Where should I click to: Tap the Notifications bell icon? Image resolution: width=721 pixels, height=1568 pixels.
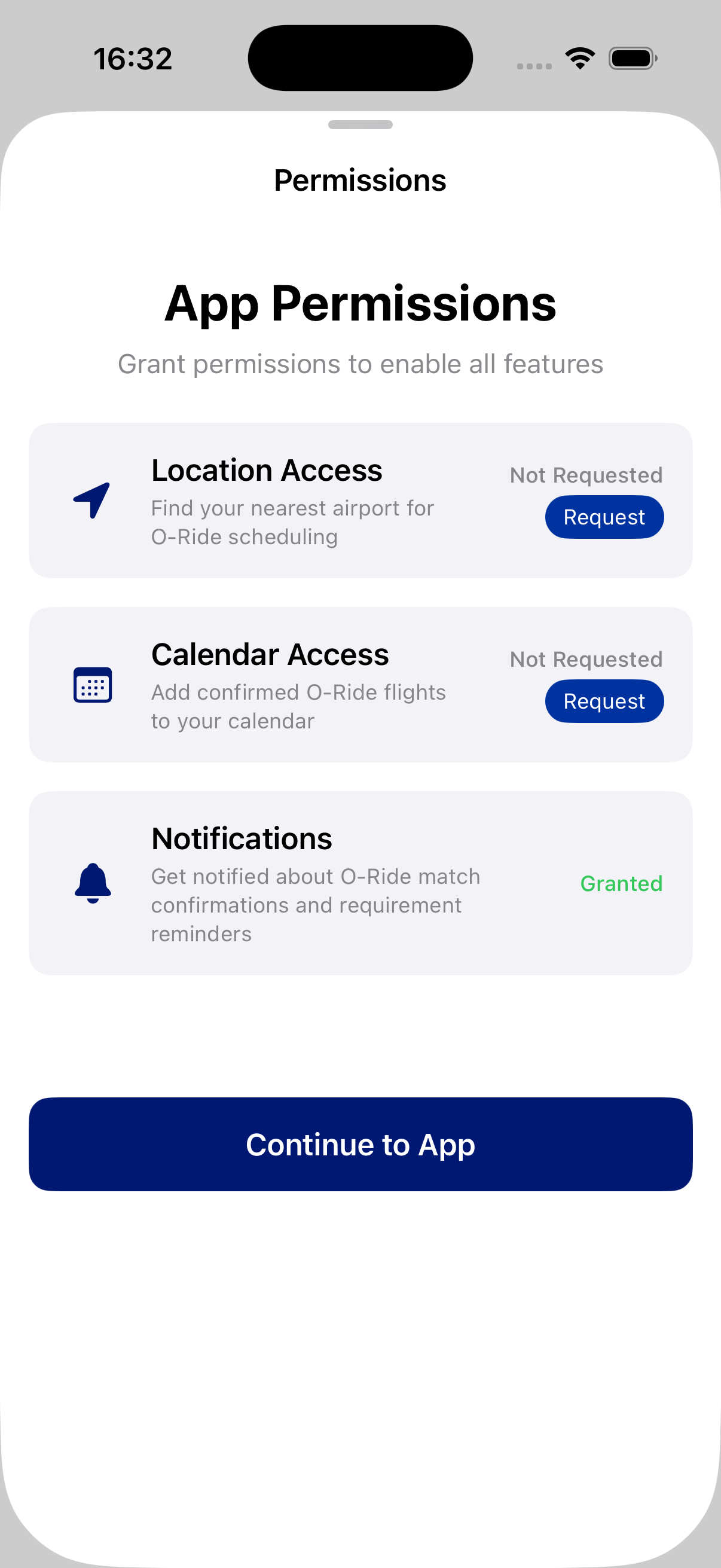(x=93, y=884)
